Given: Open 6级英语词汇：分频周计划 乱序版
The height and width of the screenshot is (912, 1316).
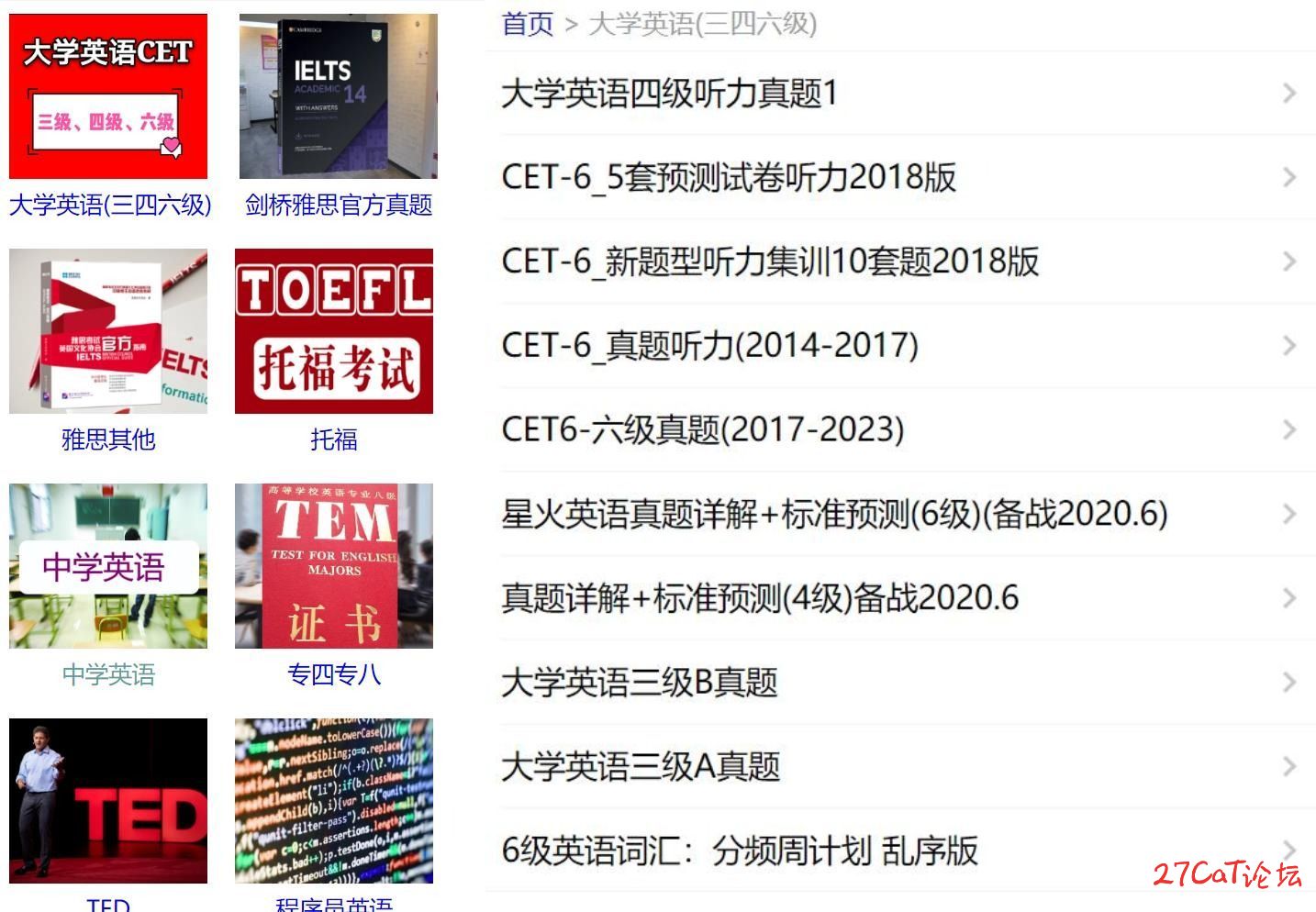Looking at the screenshot, I should click(x=899, y=851).
